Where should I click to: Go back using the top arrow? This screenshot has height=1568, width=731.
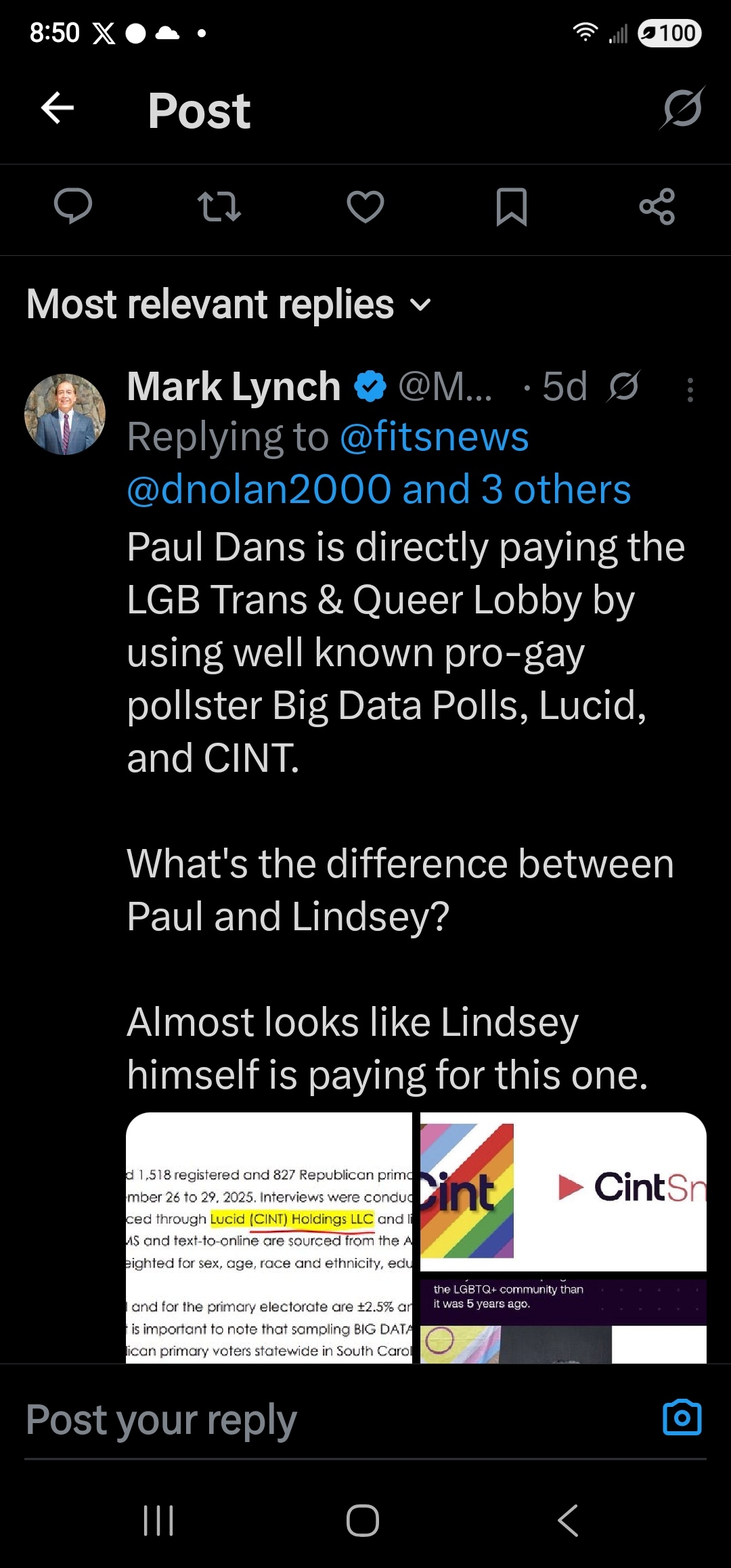point(58,108)
